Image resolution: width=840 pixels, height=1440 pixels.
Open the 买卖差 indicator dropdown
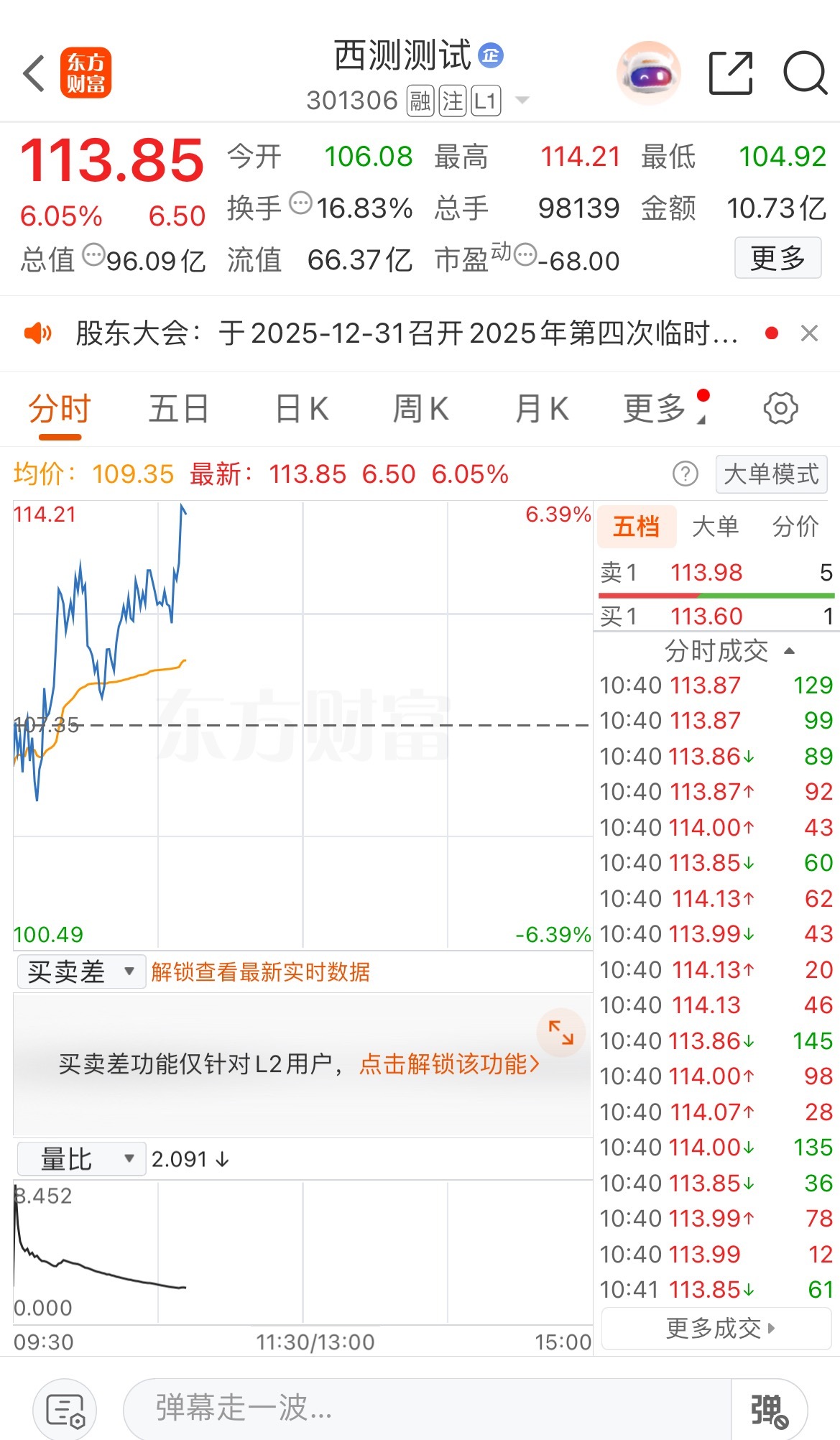point(80,971)
